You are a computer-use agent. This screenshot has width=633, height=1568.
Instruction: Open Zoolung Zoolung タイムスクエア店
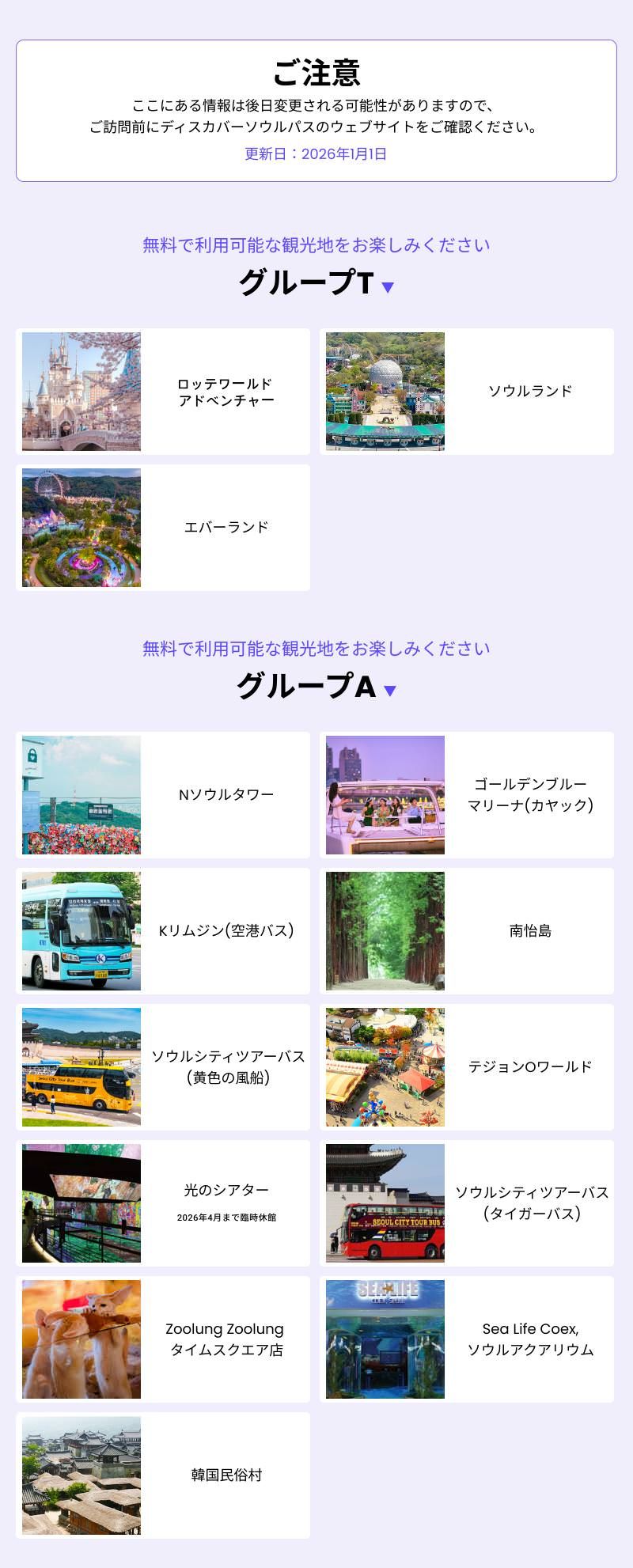(x=163, y=1339)
